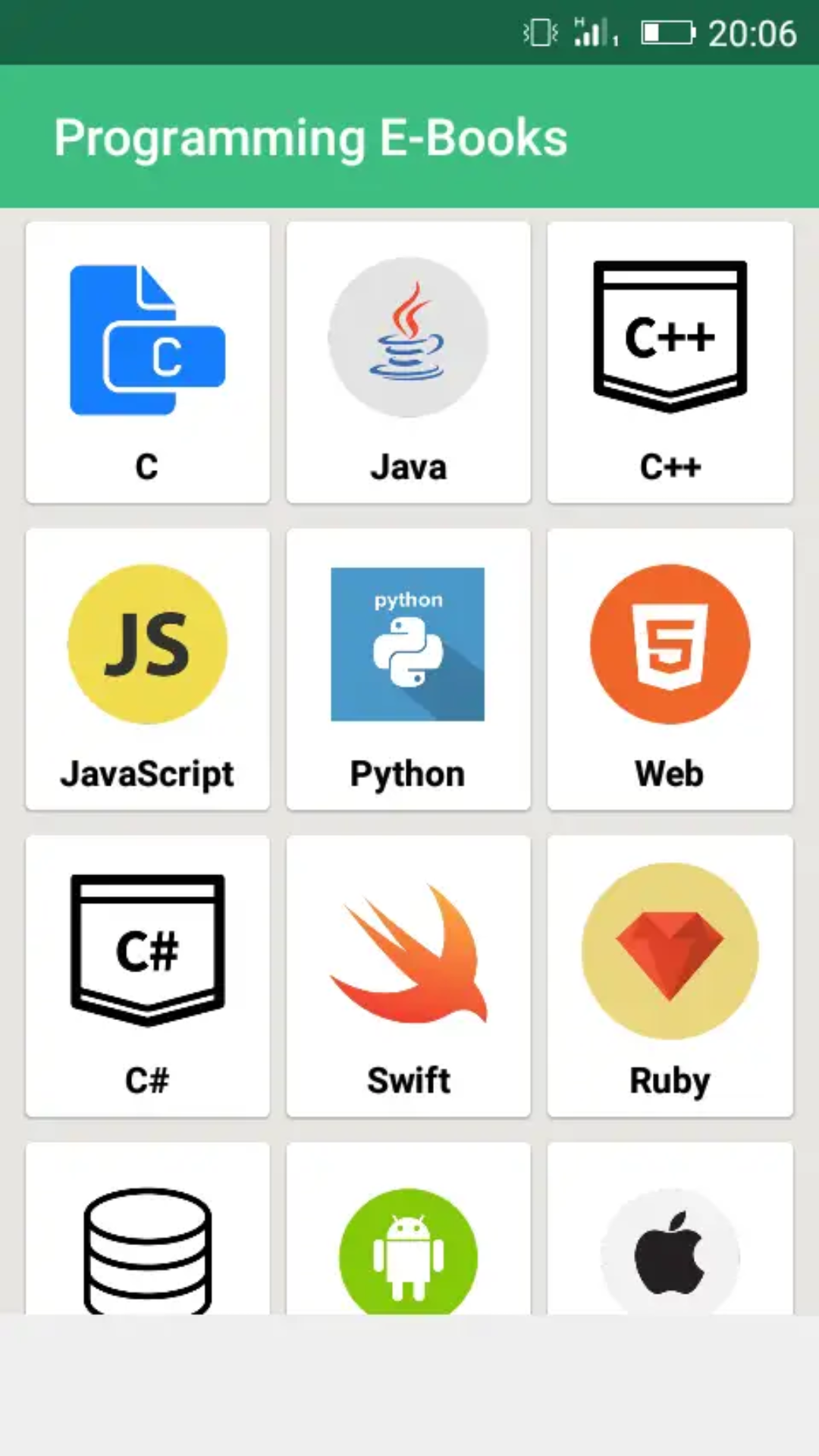The height and width of the screenshot is (1456, 819).
Task: Browse JavaScript e-books
Action: (x=147, y=670)
